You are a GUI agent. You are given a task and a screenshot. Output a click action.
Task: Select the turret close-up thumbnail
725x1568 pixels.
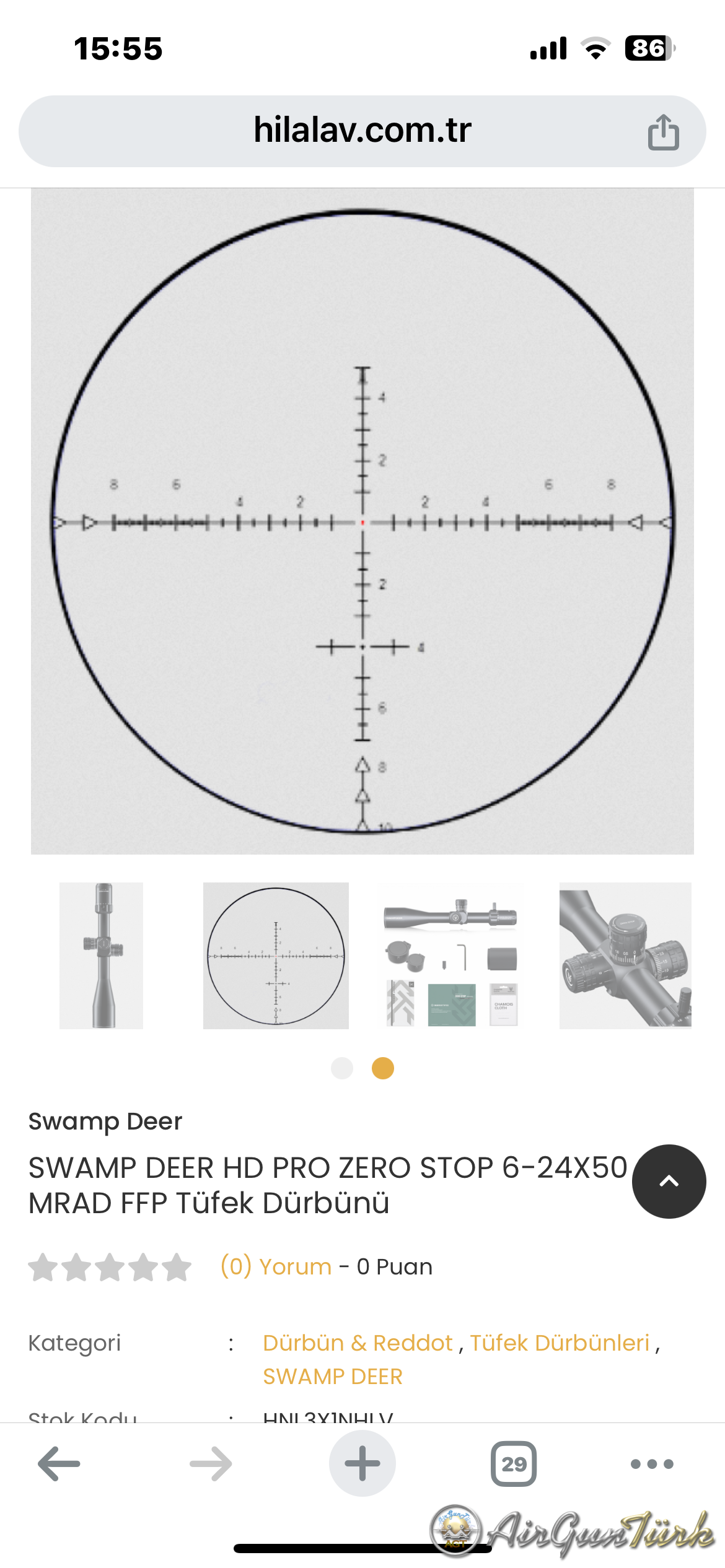(625, 956)
